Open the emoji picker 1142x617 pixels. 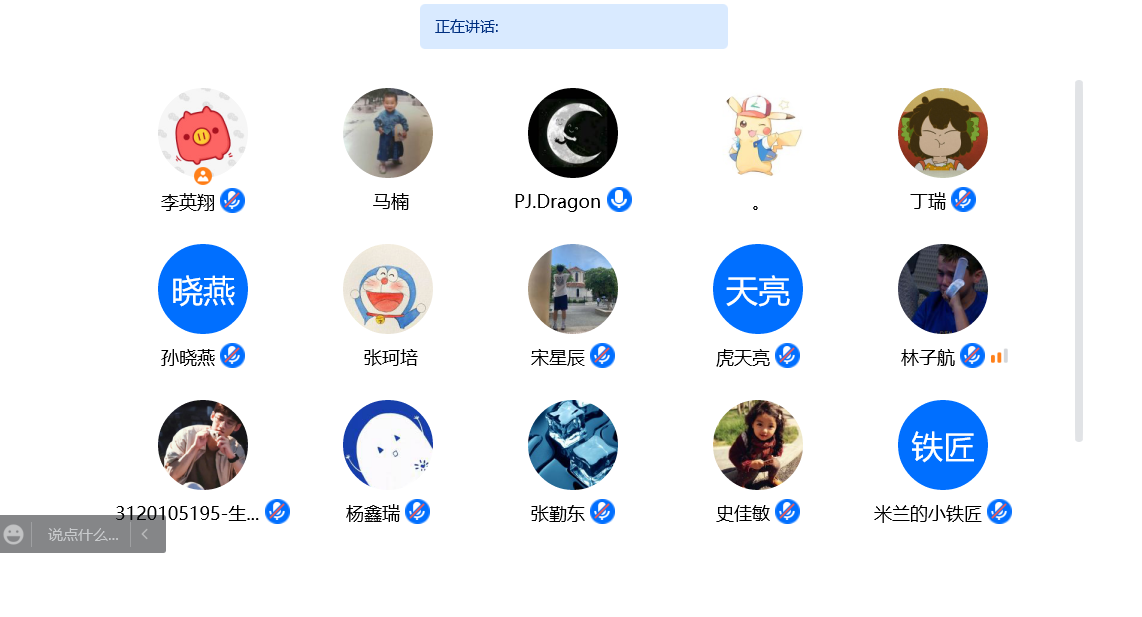pos(14,535)
